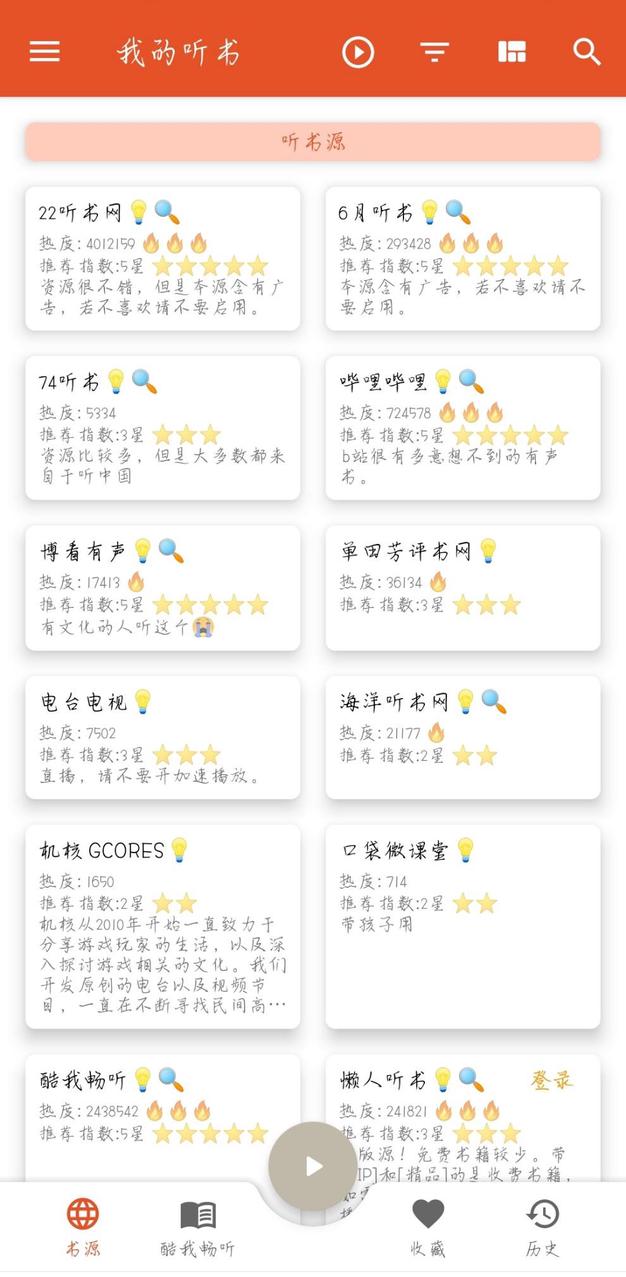Open the hamburger drawer menu
Image resolution: width=626 pixels, height=1277 pixels.
(x=45, y=52)
